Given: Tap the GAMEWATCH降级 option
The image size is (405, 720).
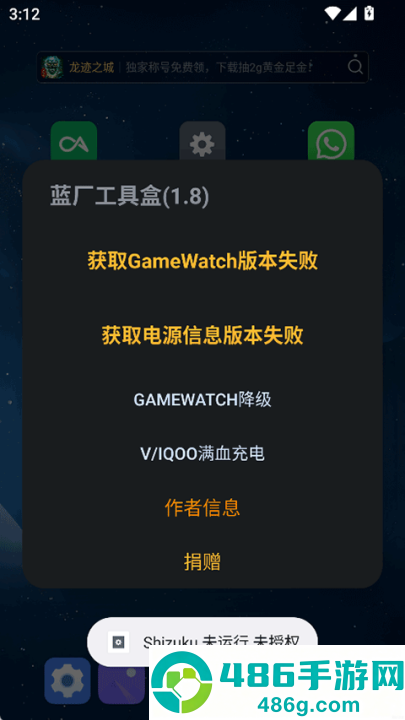Looking at the screenshot, I should tap(202, 400).
